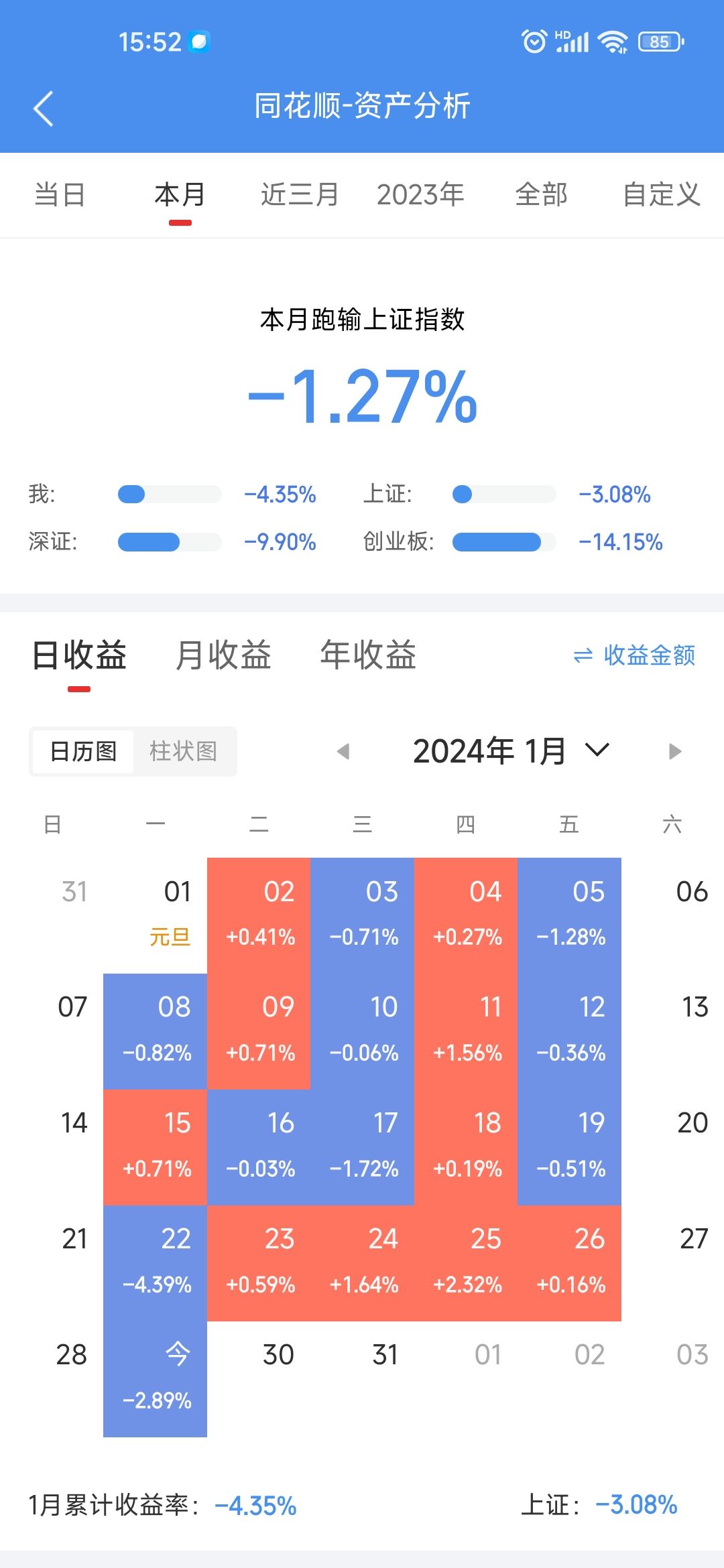Tap the calendar cell for the 22nd
Screen dimensions: 724x1568
pos(156,1263)
